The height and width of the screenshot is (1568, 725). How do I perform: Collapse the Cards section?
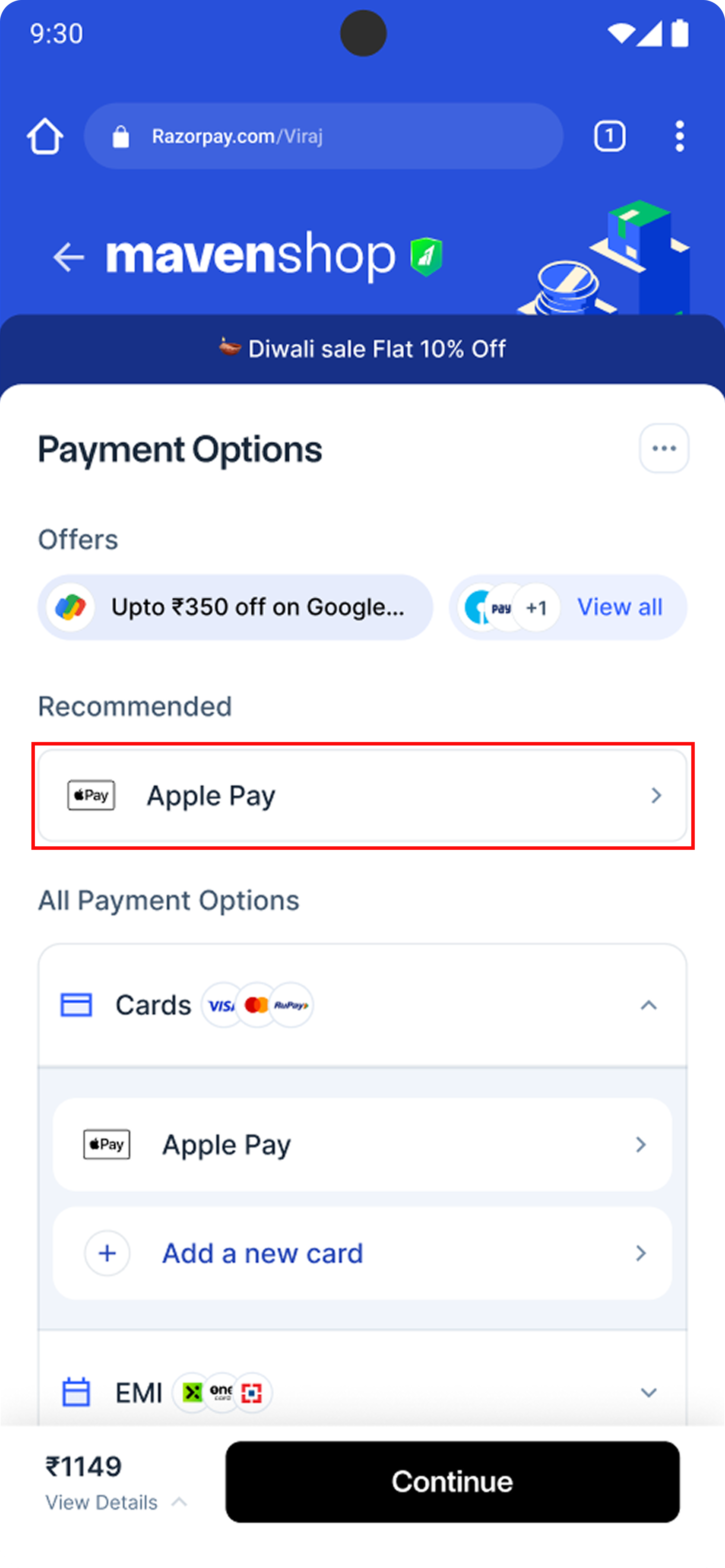pos(648,1005)
